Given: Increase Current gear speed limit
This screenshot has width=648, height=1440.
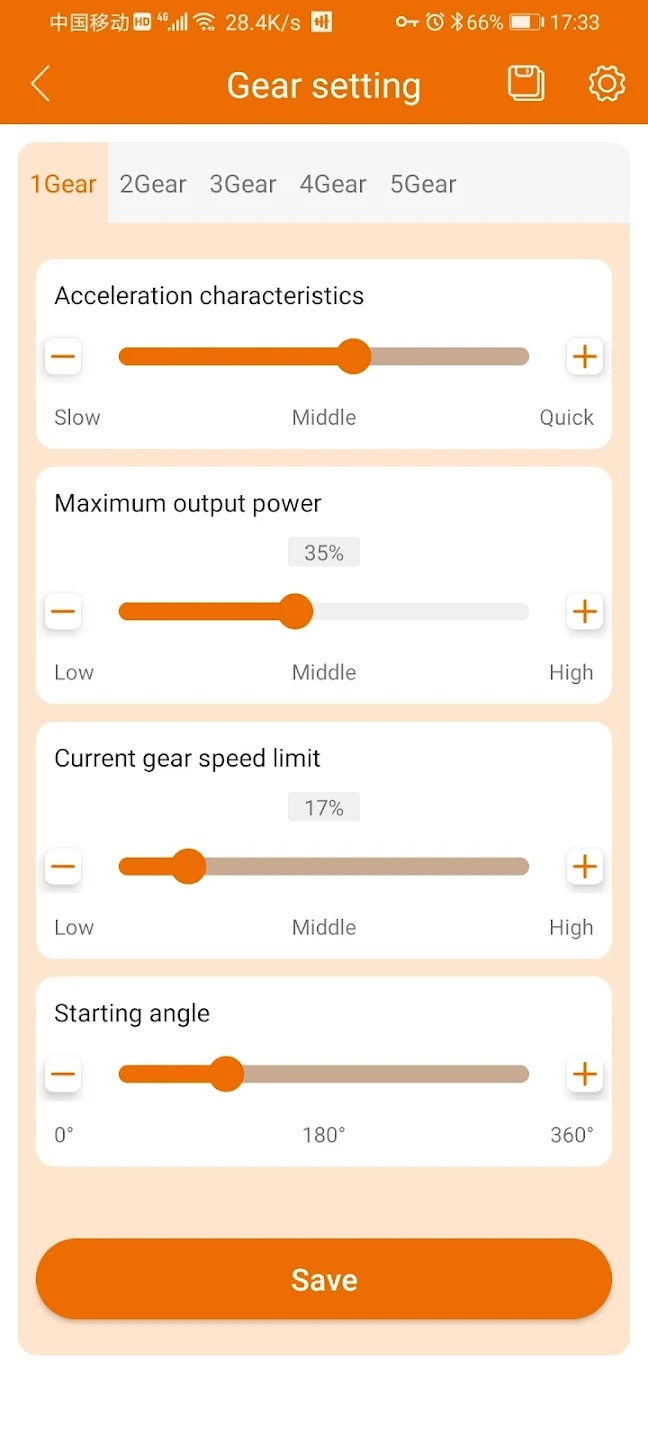Looking at the screenshot, I should pos(584,866).
